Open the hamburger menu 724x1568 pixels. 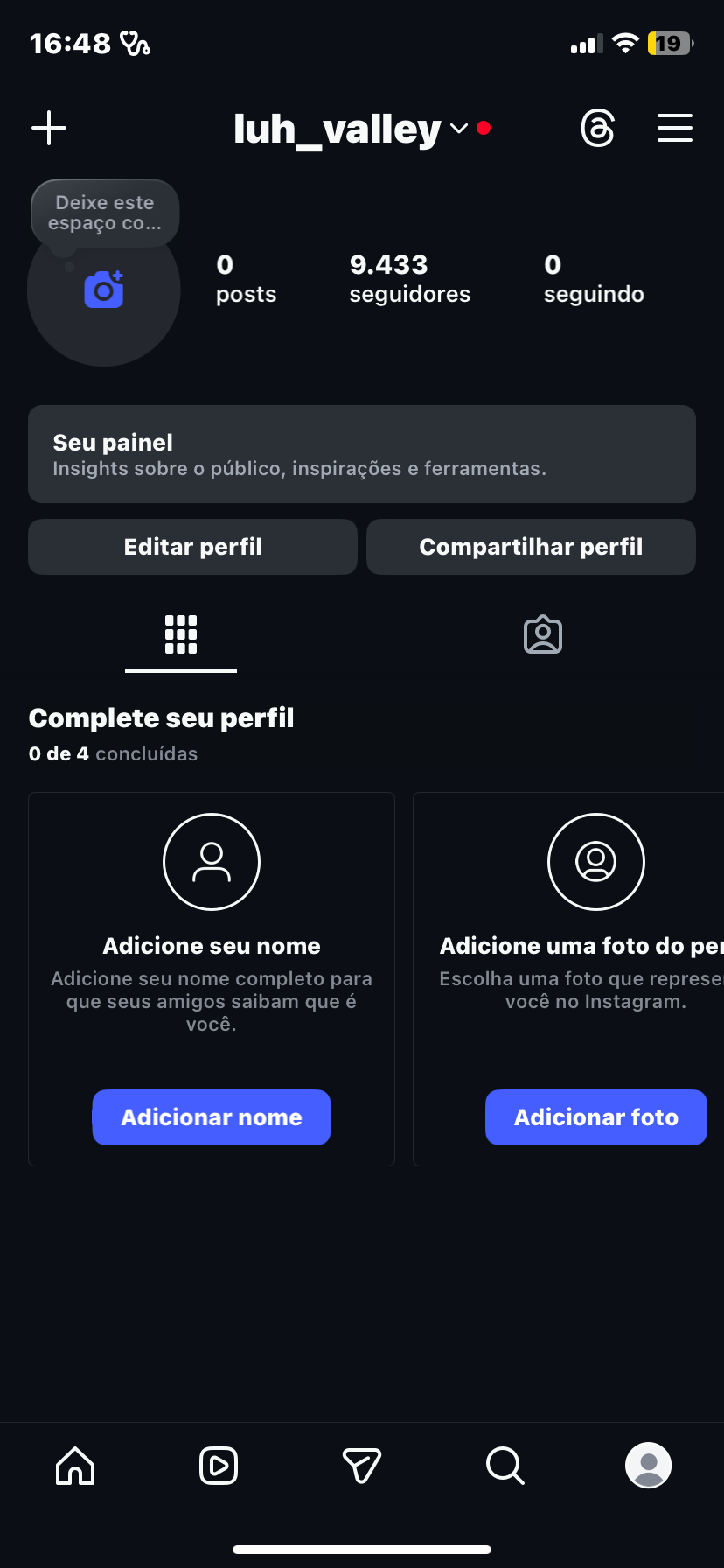point(675,129)
